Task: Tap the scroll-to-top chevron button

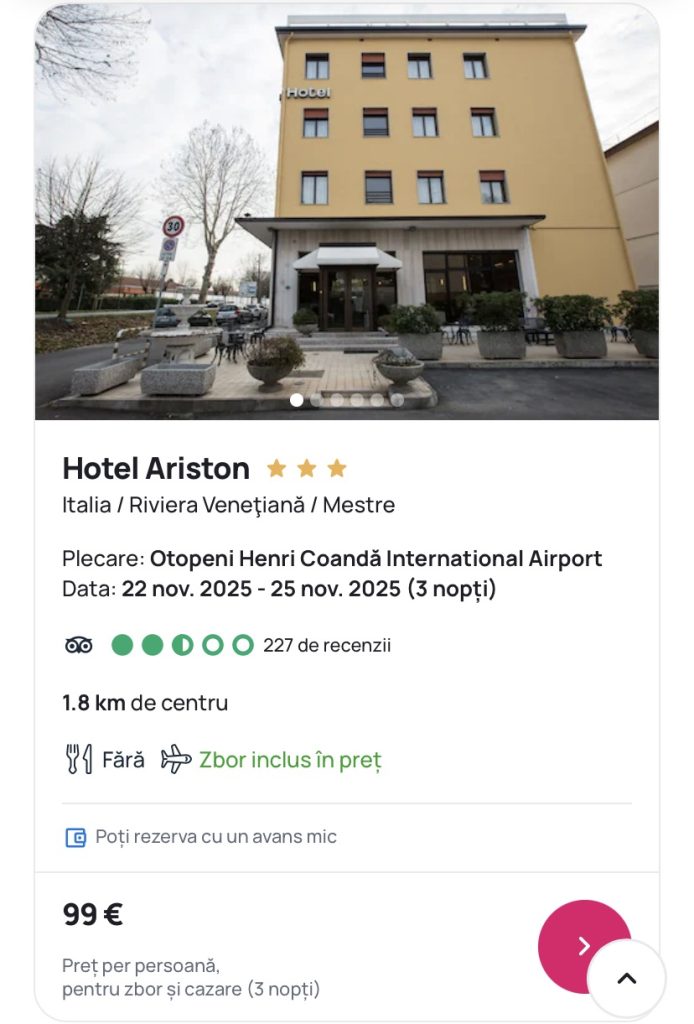Action: click(x=627, y=978)
